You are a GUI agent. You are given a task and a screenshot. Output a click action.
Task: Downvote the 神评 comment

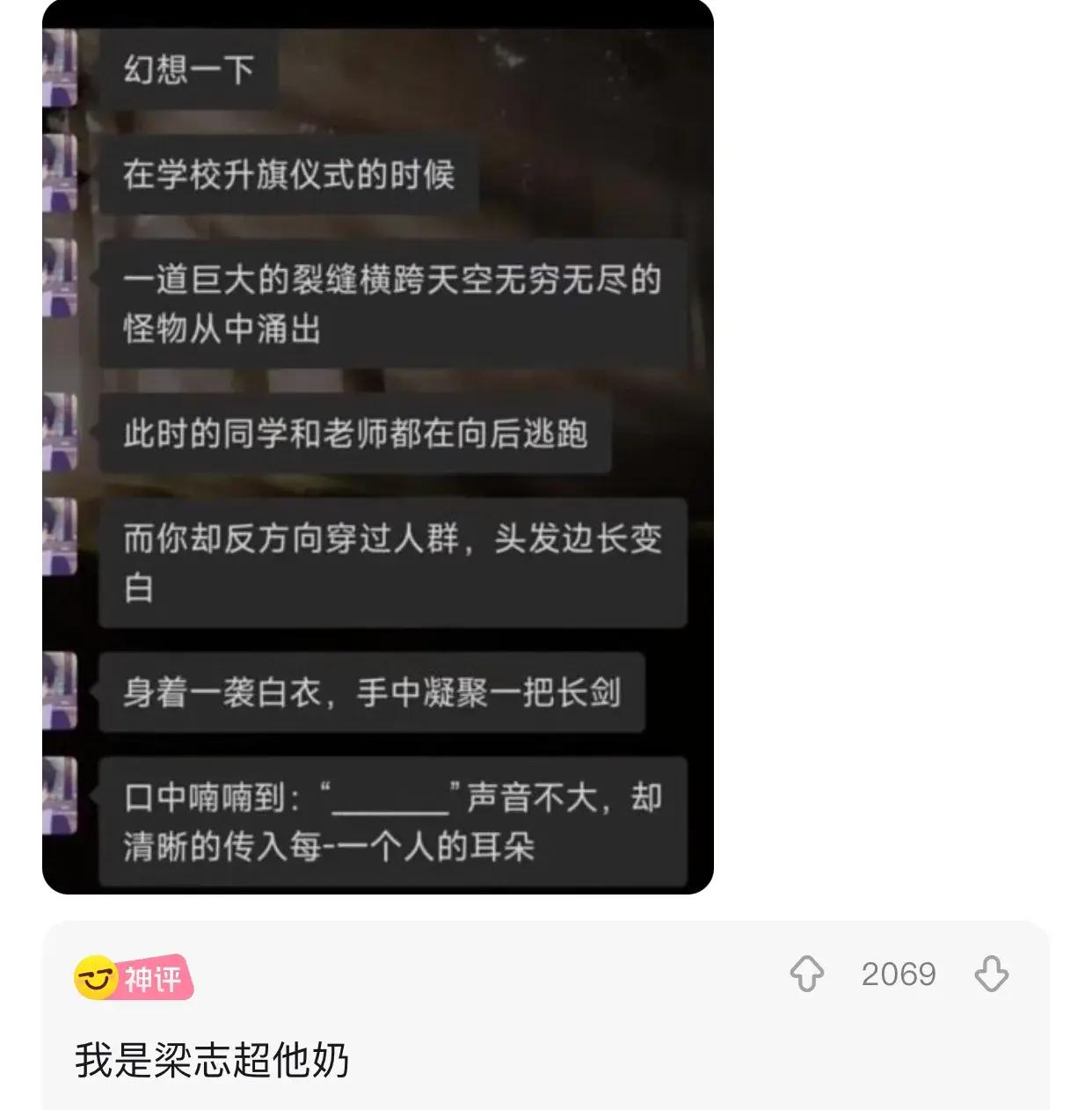991,975
